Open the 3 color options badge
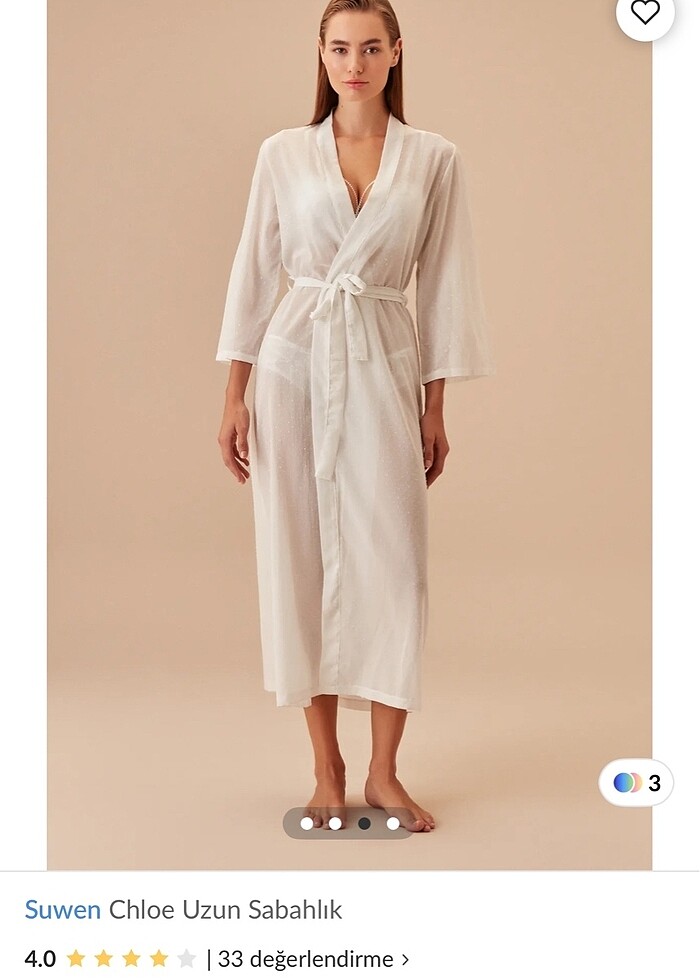The image size is (700, 980). click(636, 783)
